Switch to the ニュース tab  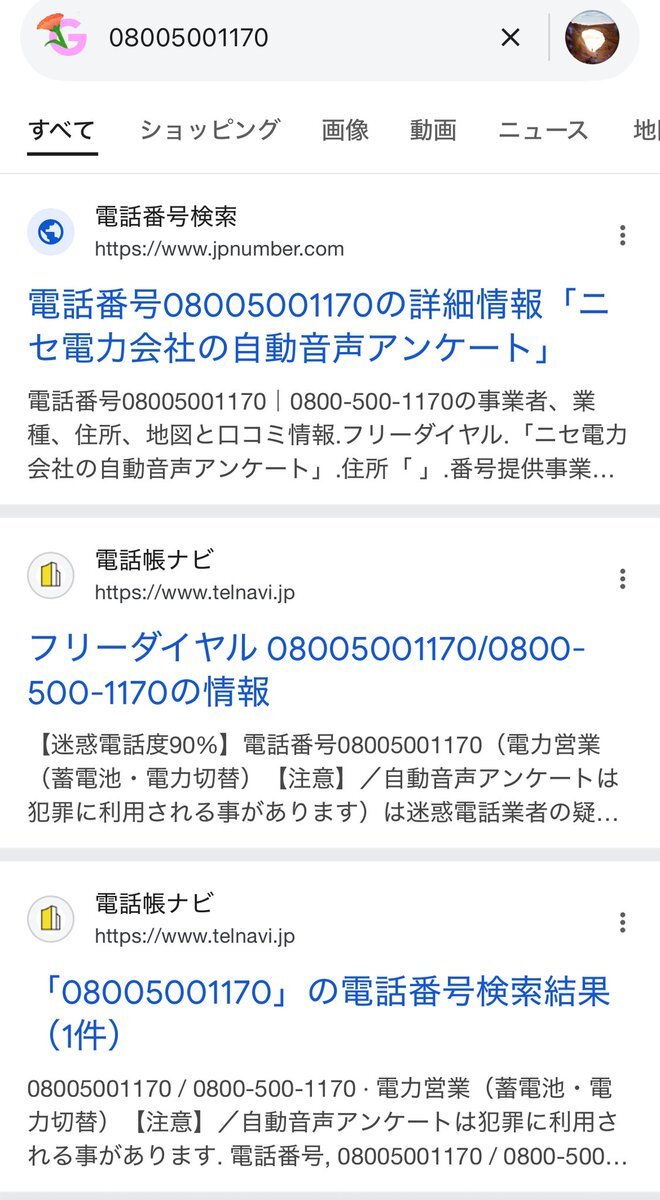(543, 129)
